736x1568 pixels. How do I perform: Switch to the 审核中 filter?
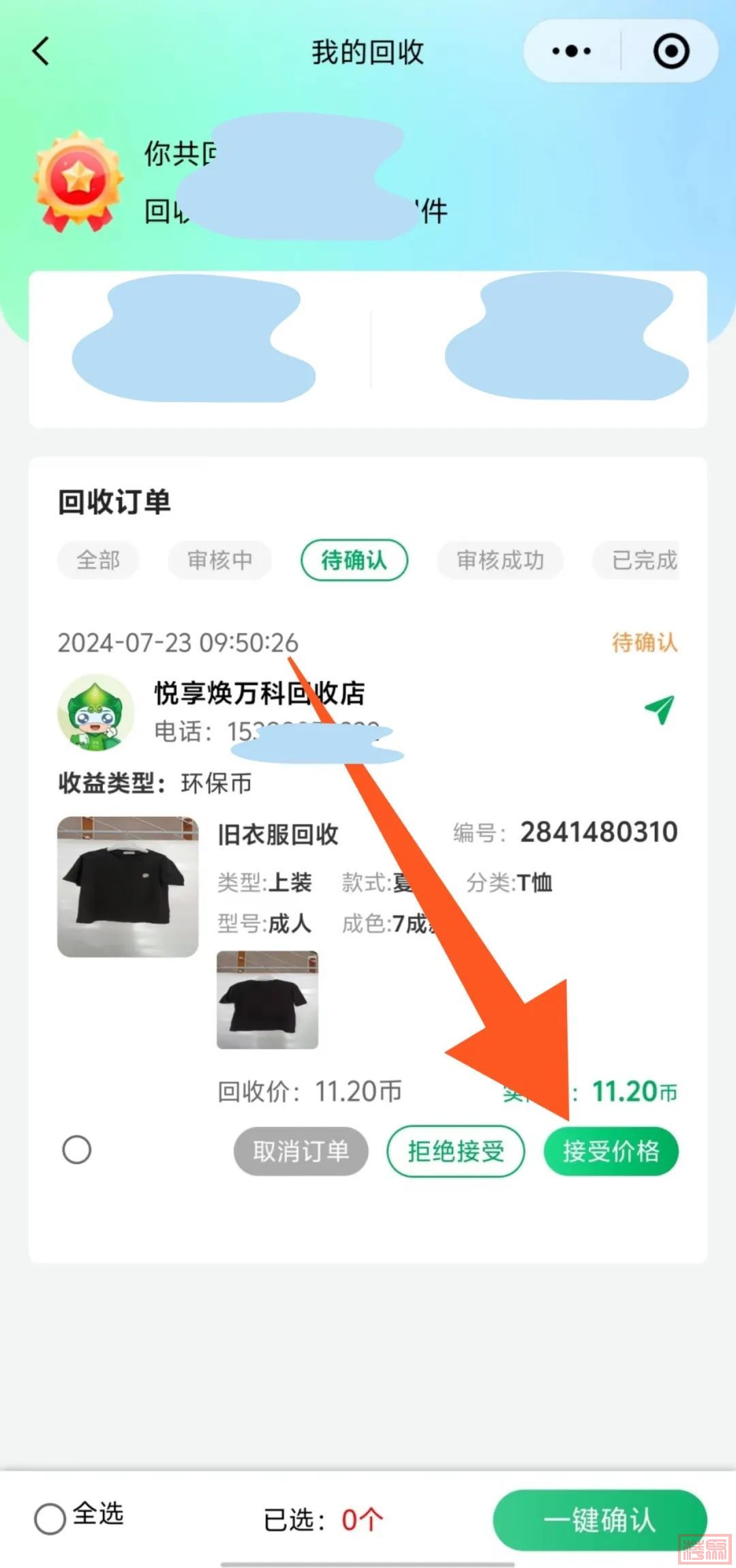click(219, 560)
